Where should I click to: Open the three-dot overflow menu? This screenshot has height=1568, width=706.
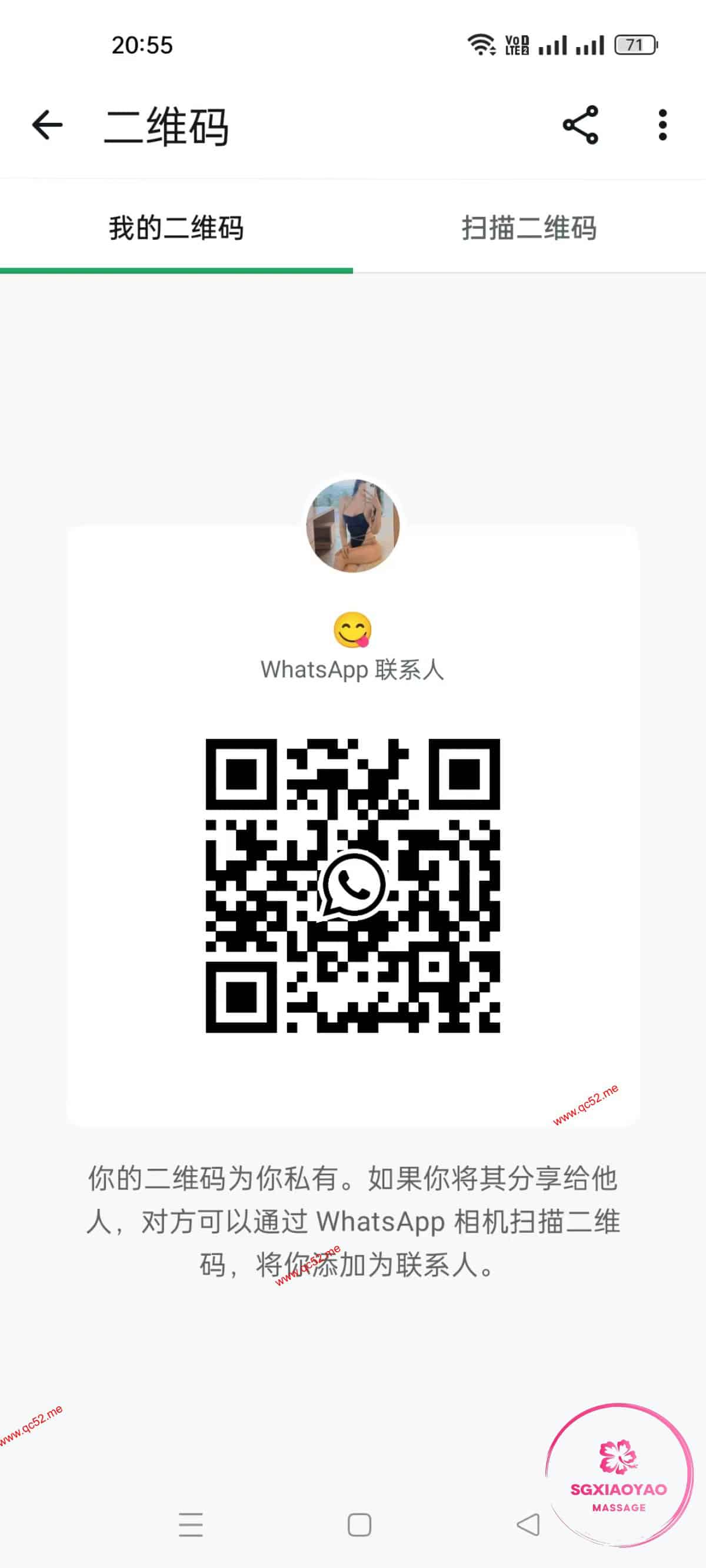point(662,125)
